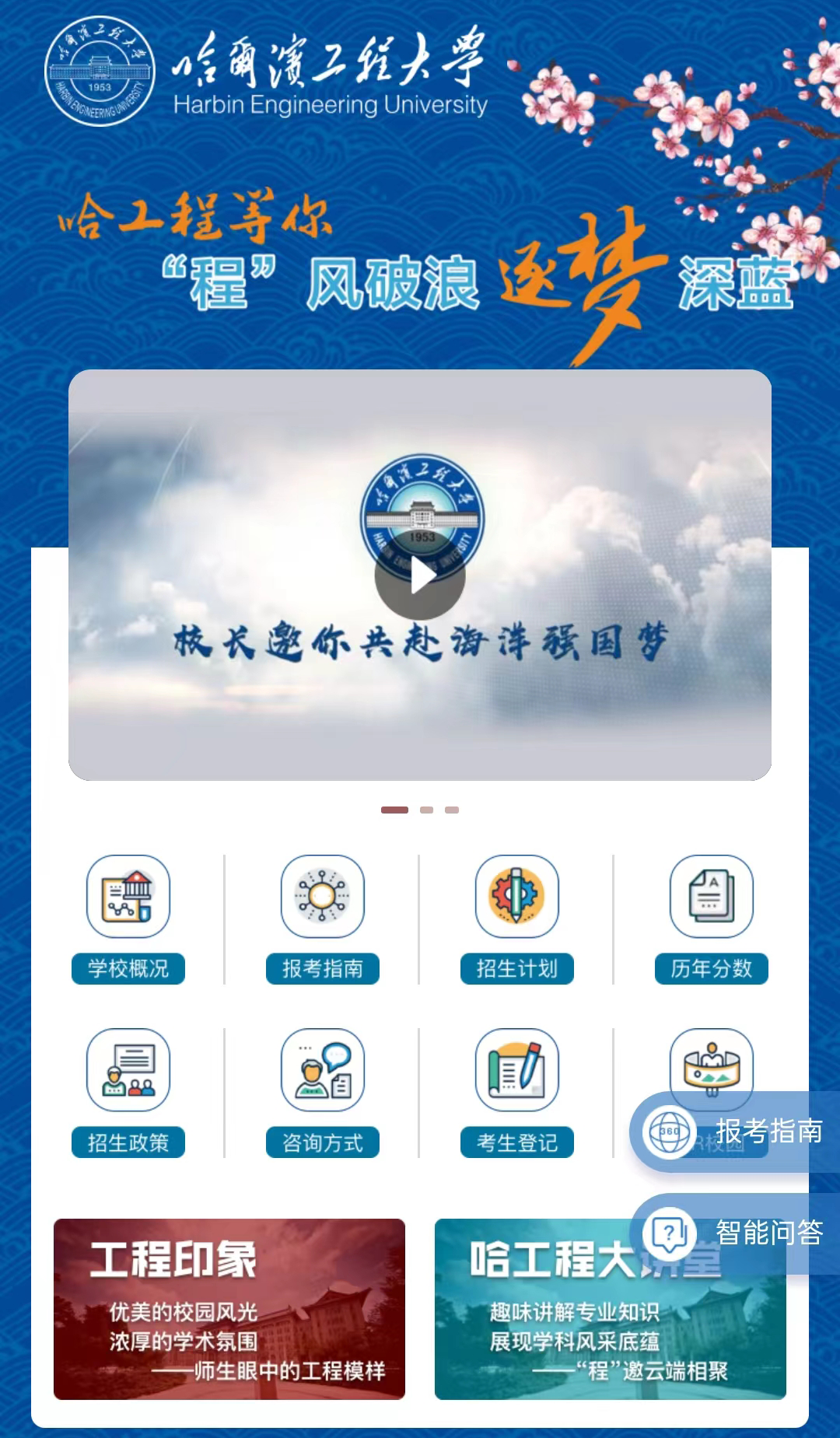Screen dimensions: 840x1438
Task: Go to 考生登记 applicant registration
Action: click(x=517, y=1091)
